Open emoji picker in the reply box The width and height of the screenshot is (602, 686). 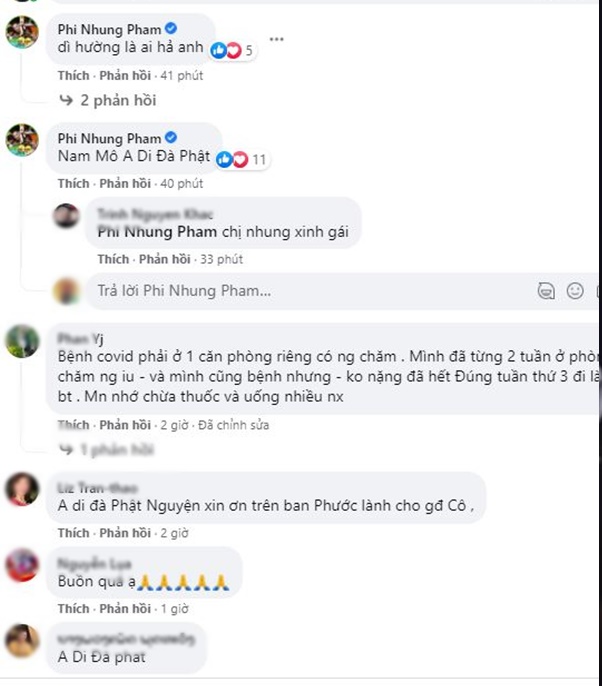[x=575, y=291]
